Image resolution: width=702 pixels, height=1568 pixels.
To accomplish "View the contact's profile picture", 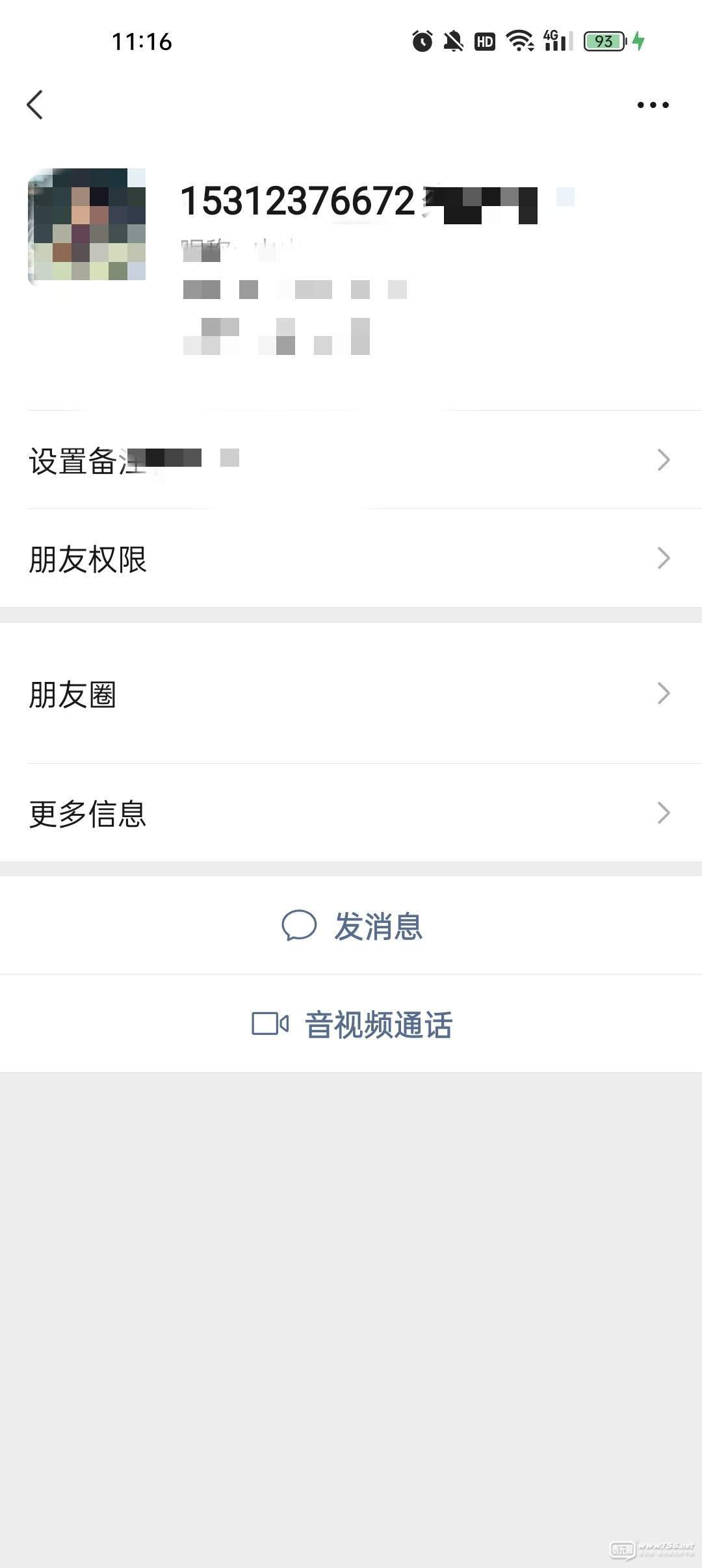I will pyautogui.click(x=86, y=226).
